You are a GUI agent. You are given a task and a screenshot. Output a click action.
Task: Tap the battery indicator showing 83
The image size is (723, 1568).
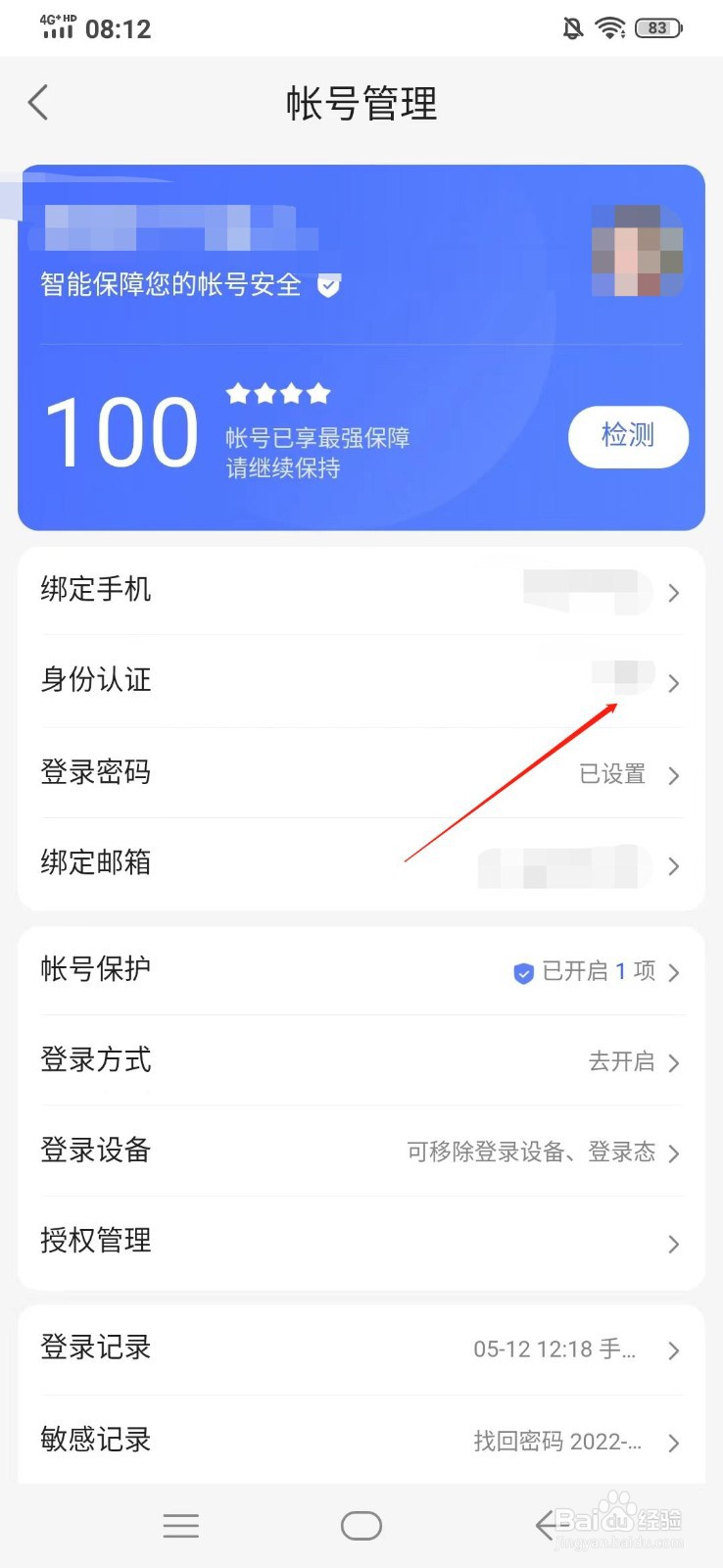point(654,27)
